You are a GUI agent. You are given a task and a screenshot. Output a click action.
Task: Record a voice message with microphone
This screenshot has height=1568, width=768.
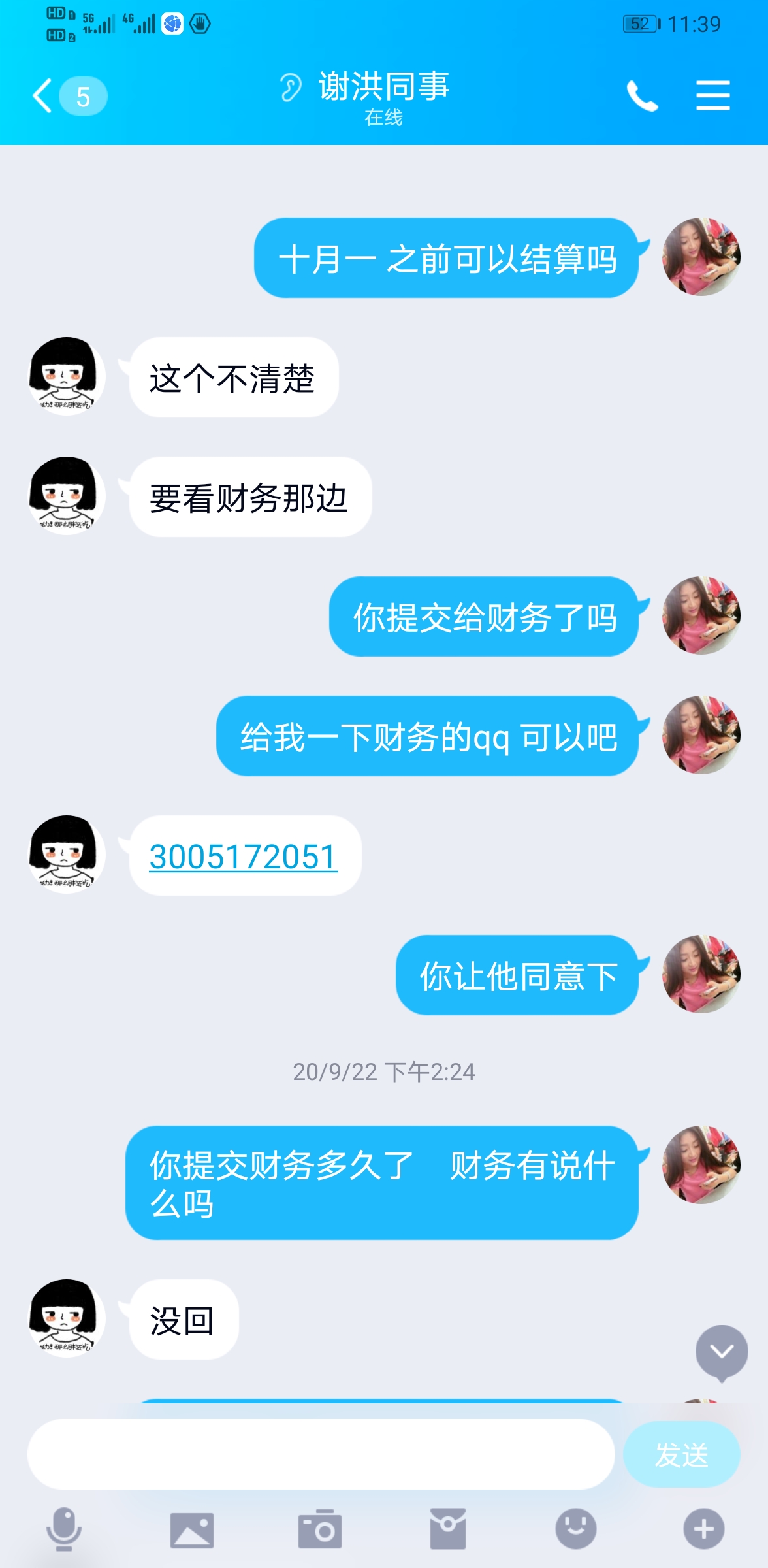click(63, 1529)
